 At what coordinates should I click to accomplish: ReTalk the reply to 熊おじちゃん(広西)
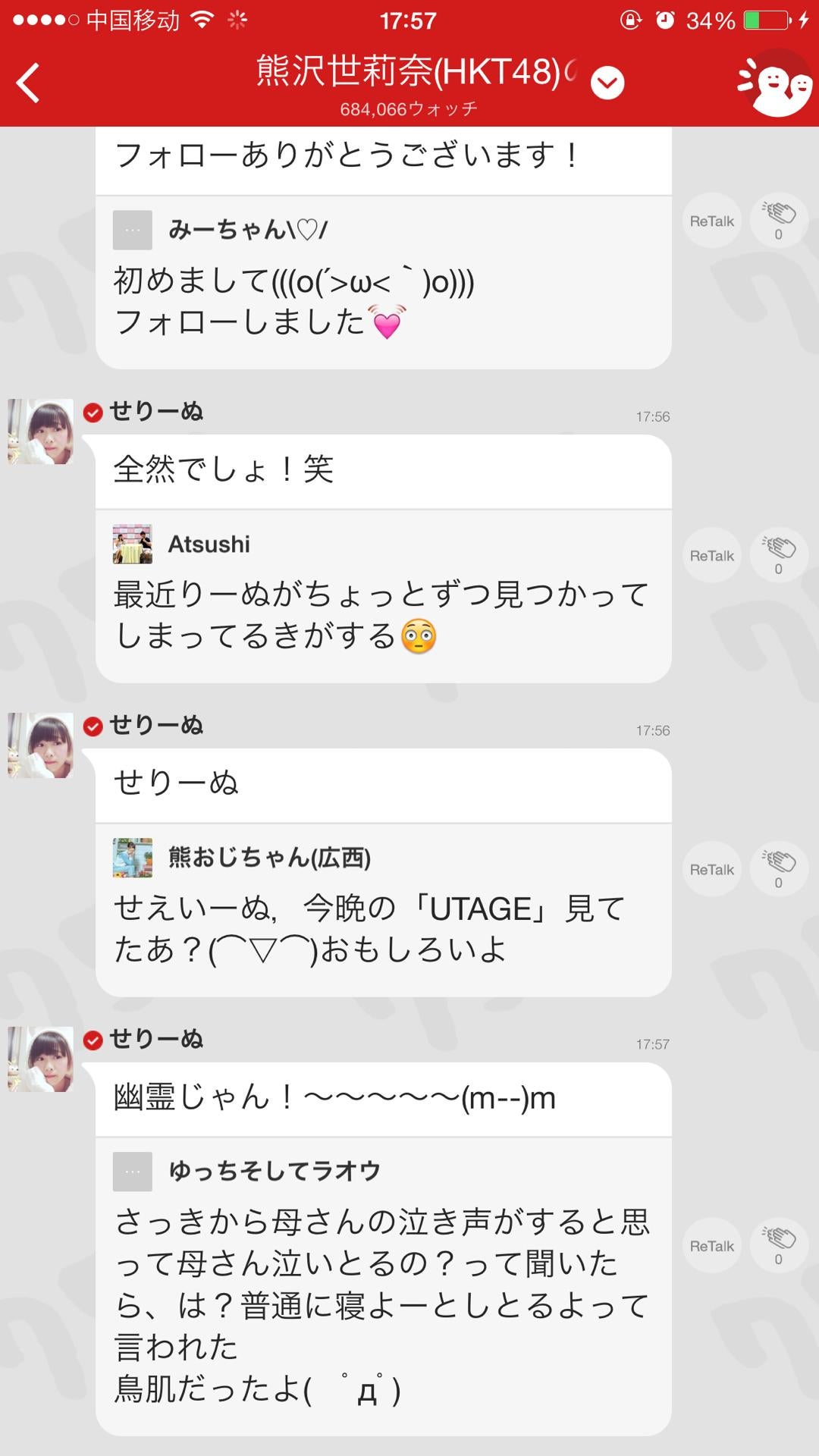[x=711, y=869]
